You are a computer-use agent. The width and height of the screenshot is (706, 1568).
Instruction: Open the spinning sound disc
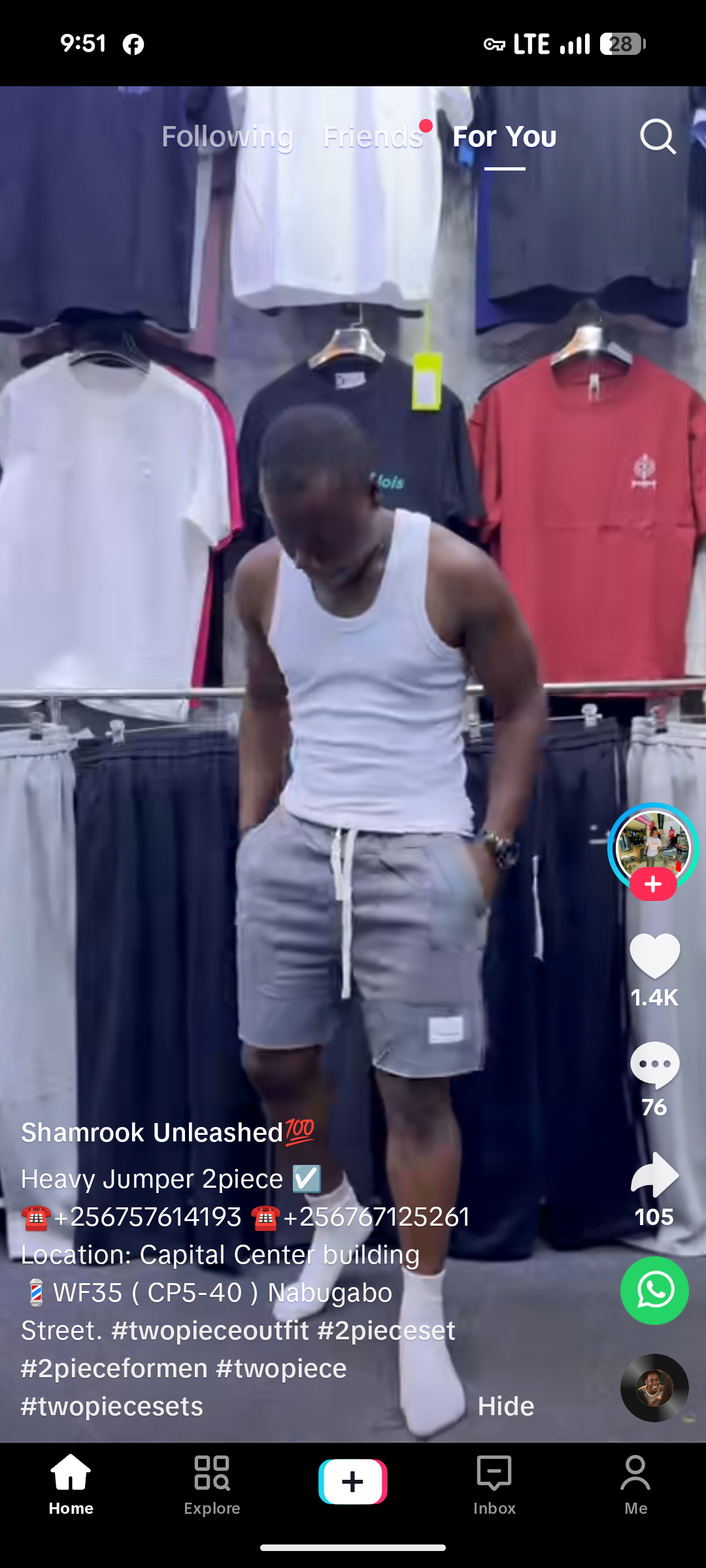tap(654, 1388)
